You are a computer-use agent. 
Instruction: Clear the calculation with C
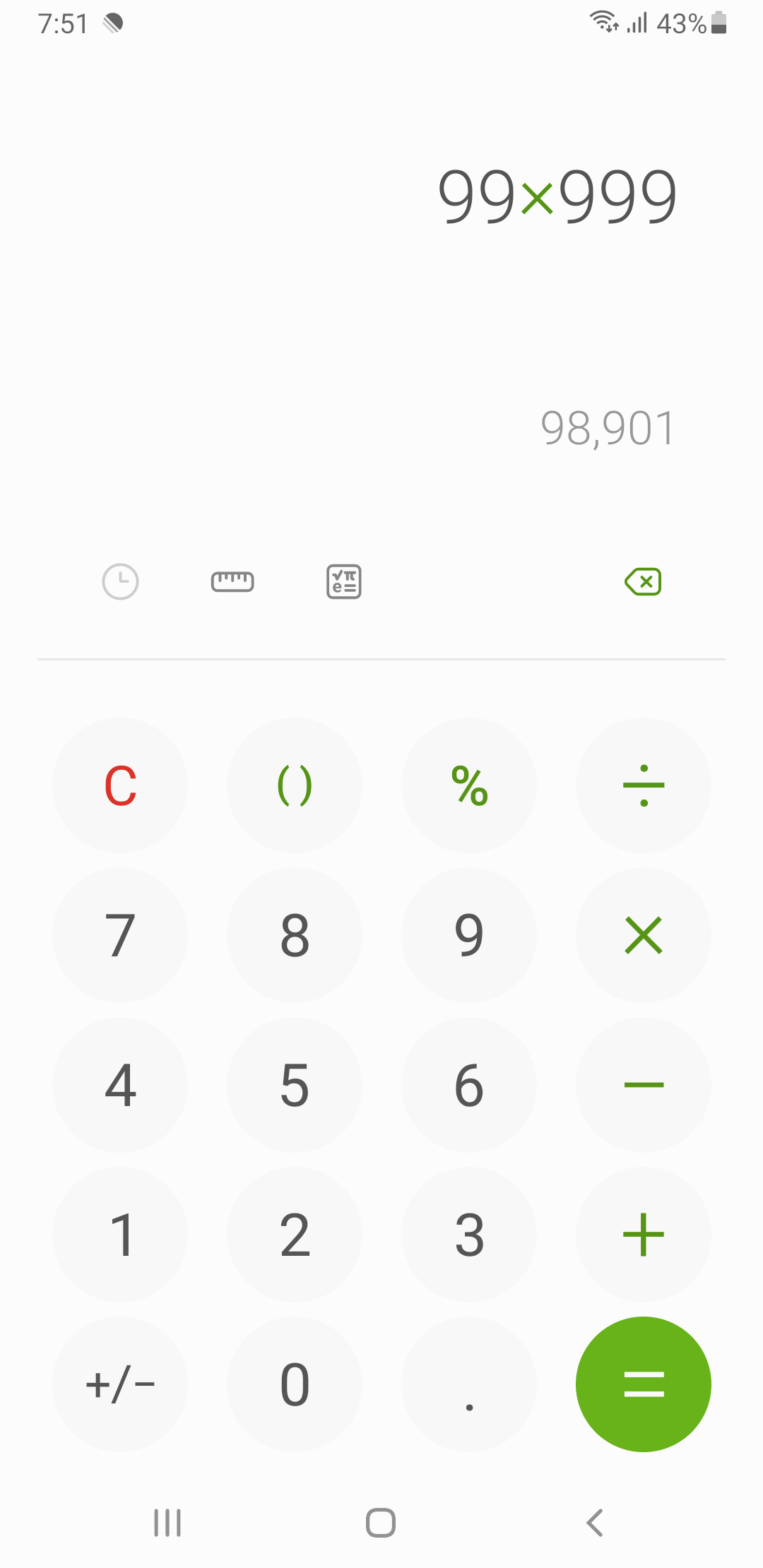tap(120, 785)
